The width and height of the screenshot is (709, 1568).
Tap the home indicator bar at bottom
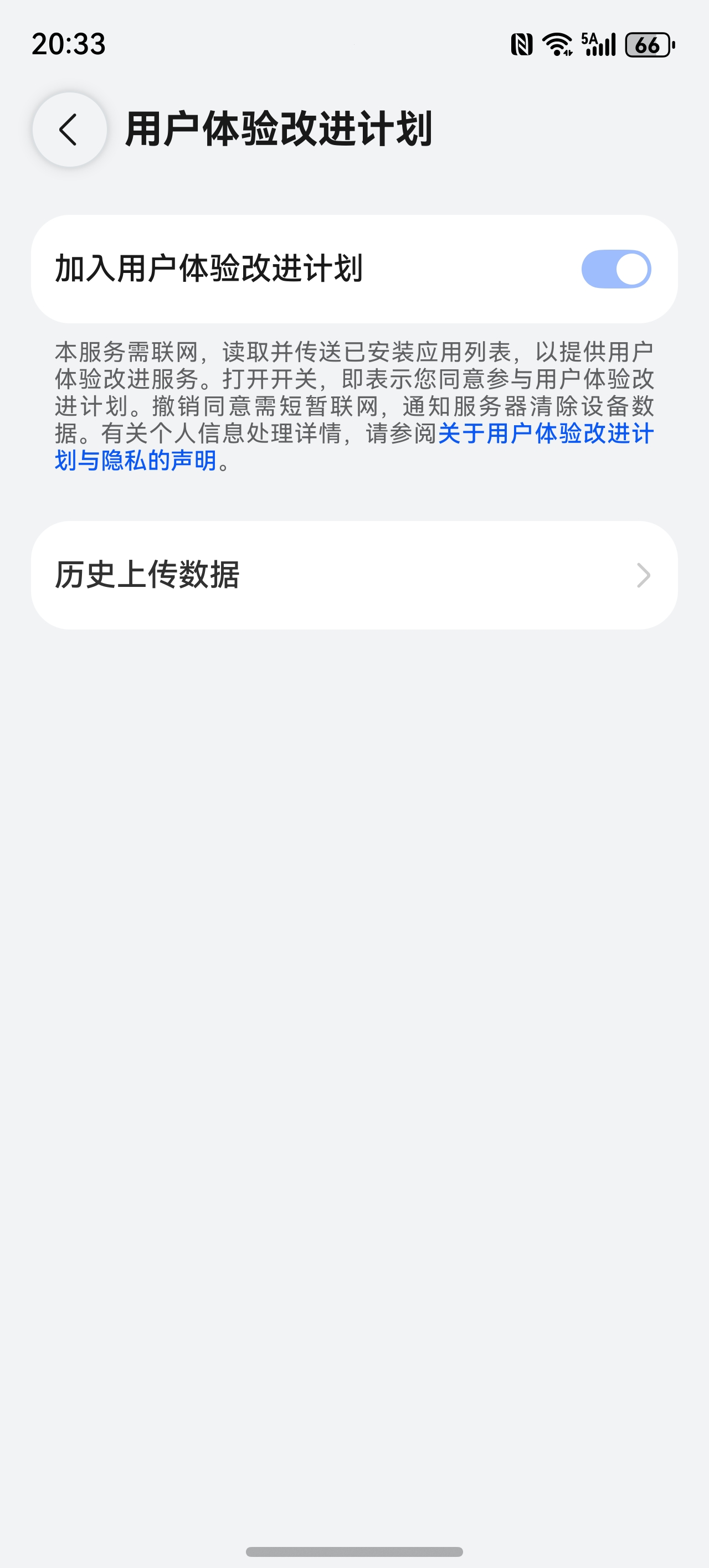354,1551
